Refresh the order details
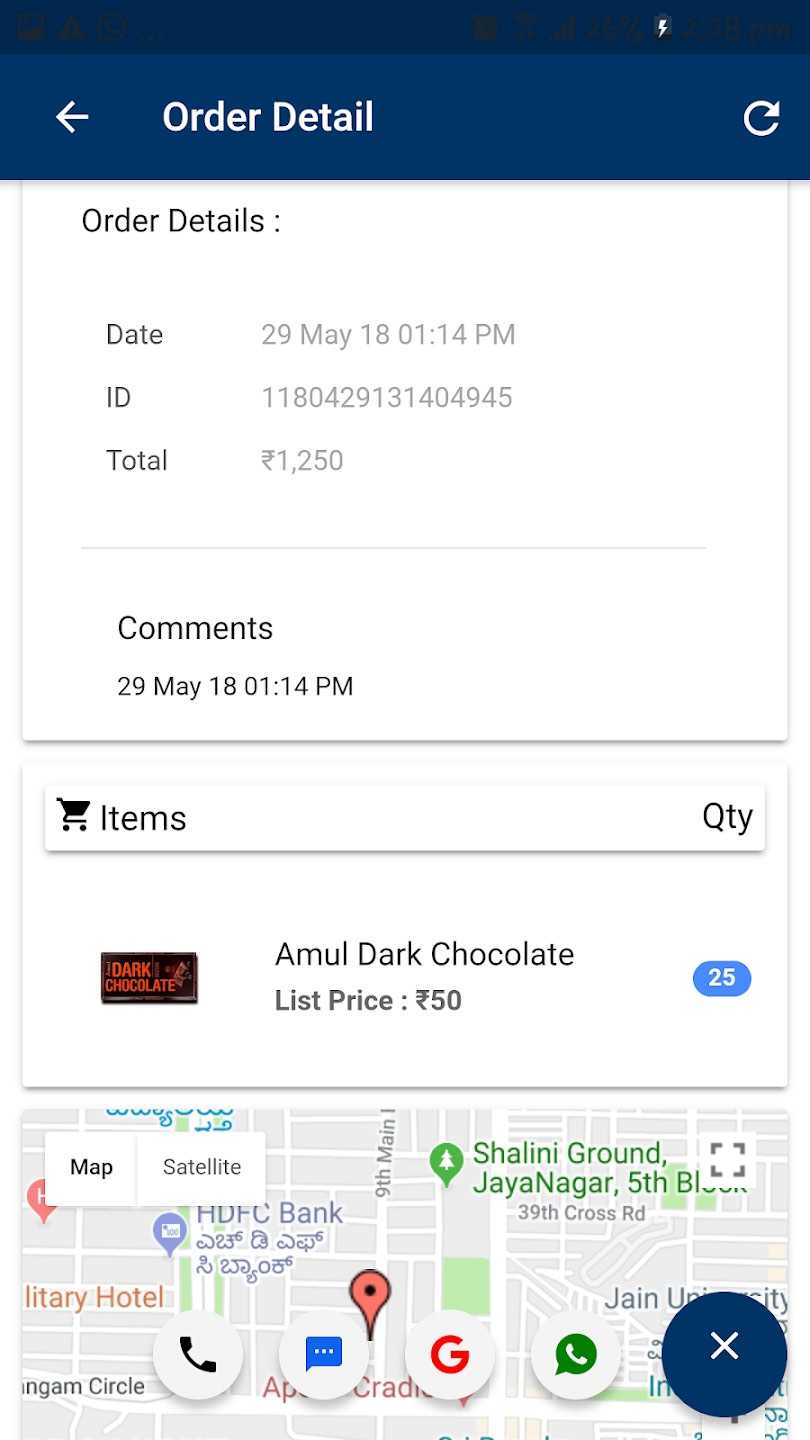810x1440 pixels. coord(761,118)
